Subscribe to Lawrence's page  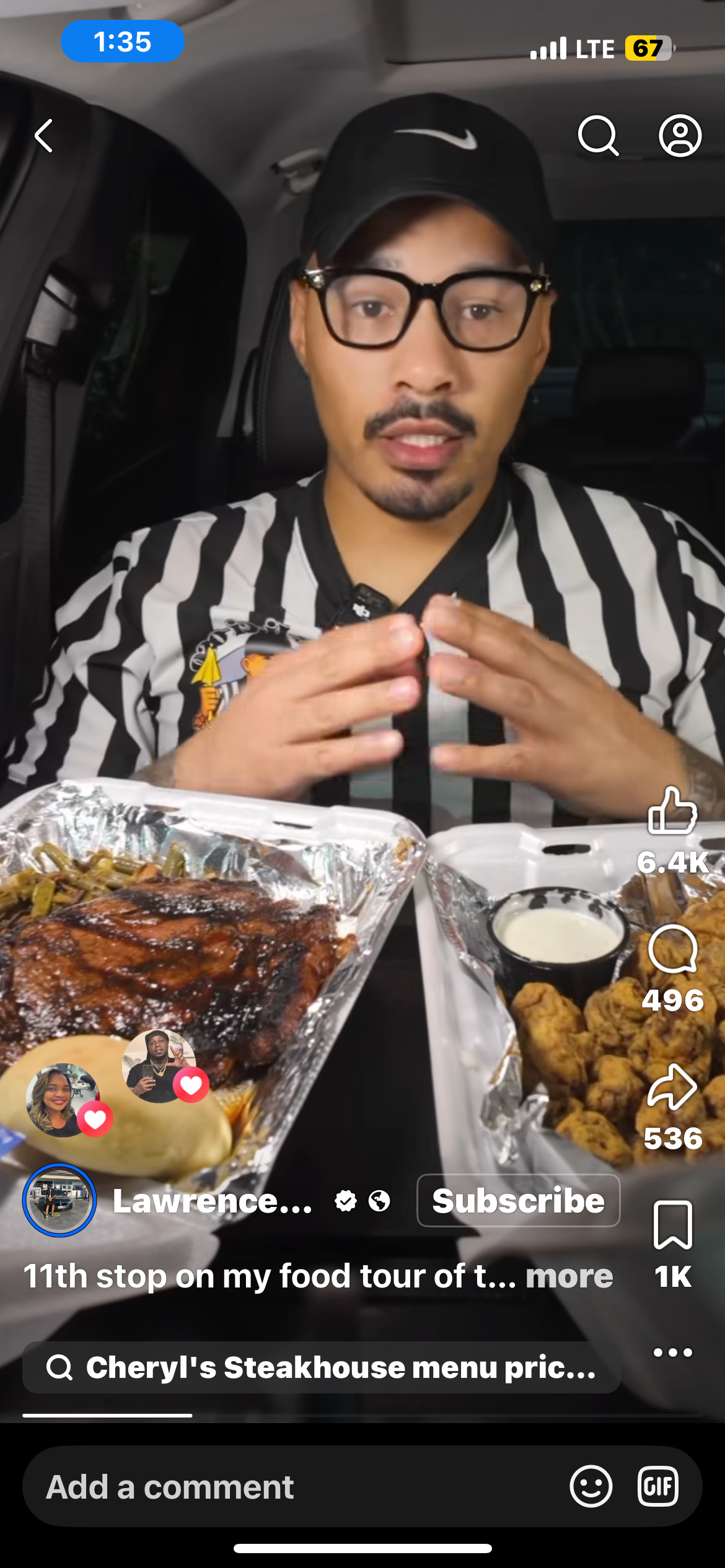click(x=518, y=1200)
